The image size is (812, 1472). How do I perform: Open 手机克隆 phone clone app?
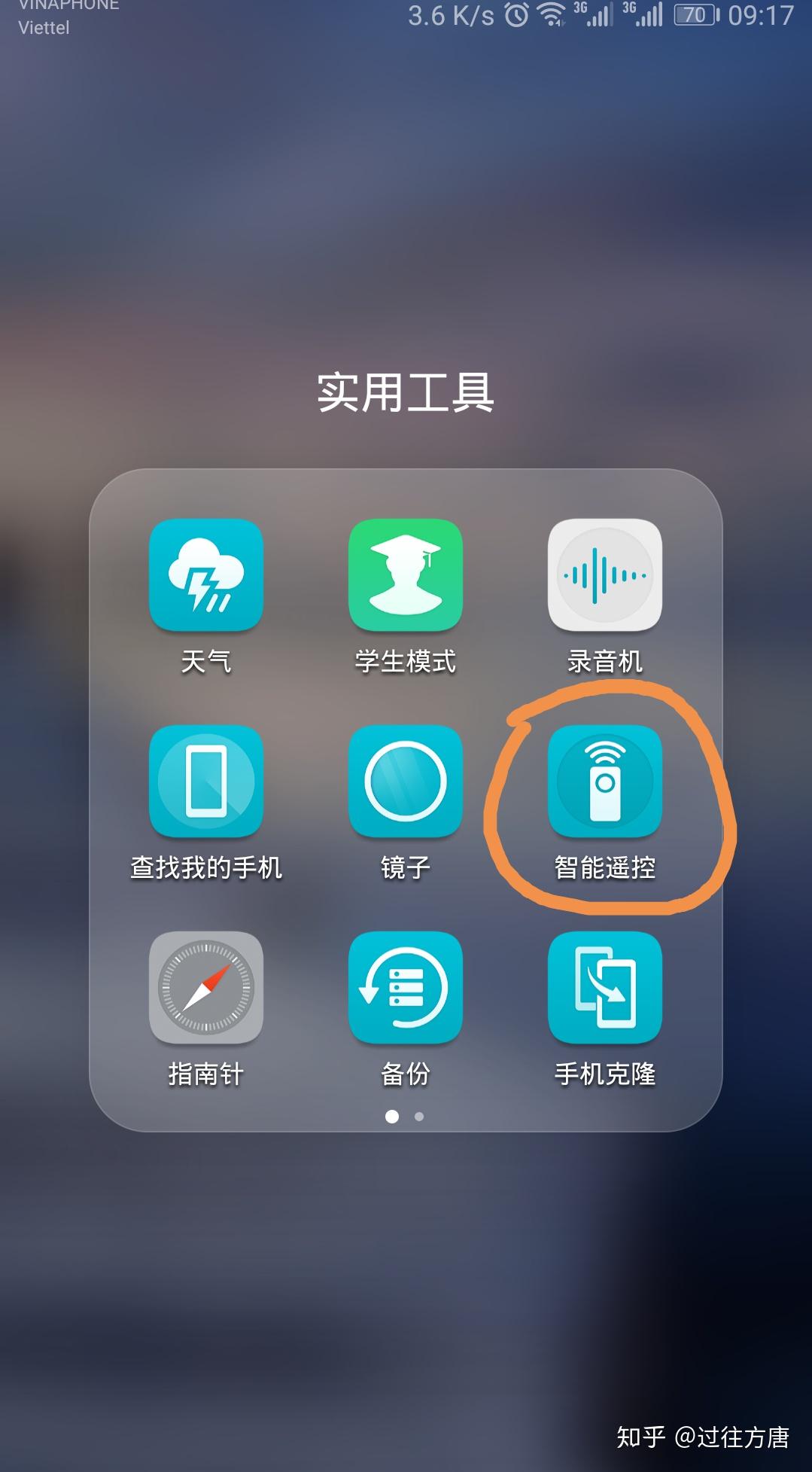(604, 988)
